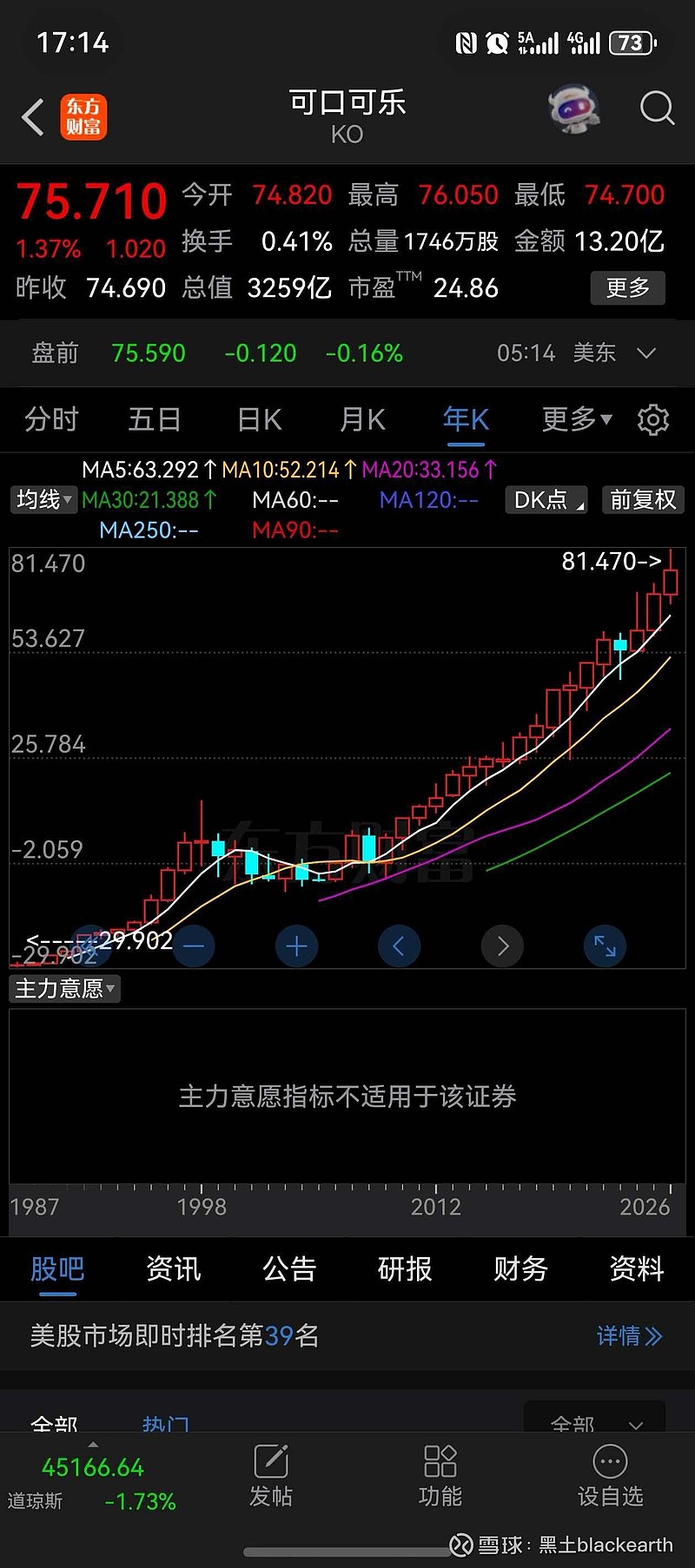This screenshot has width=695, height=1568.
Task: Expand the 盘前 pre-market row chevron
Action: point(646,353)
